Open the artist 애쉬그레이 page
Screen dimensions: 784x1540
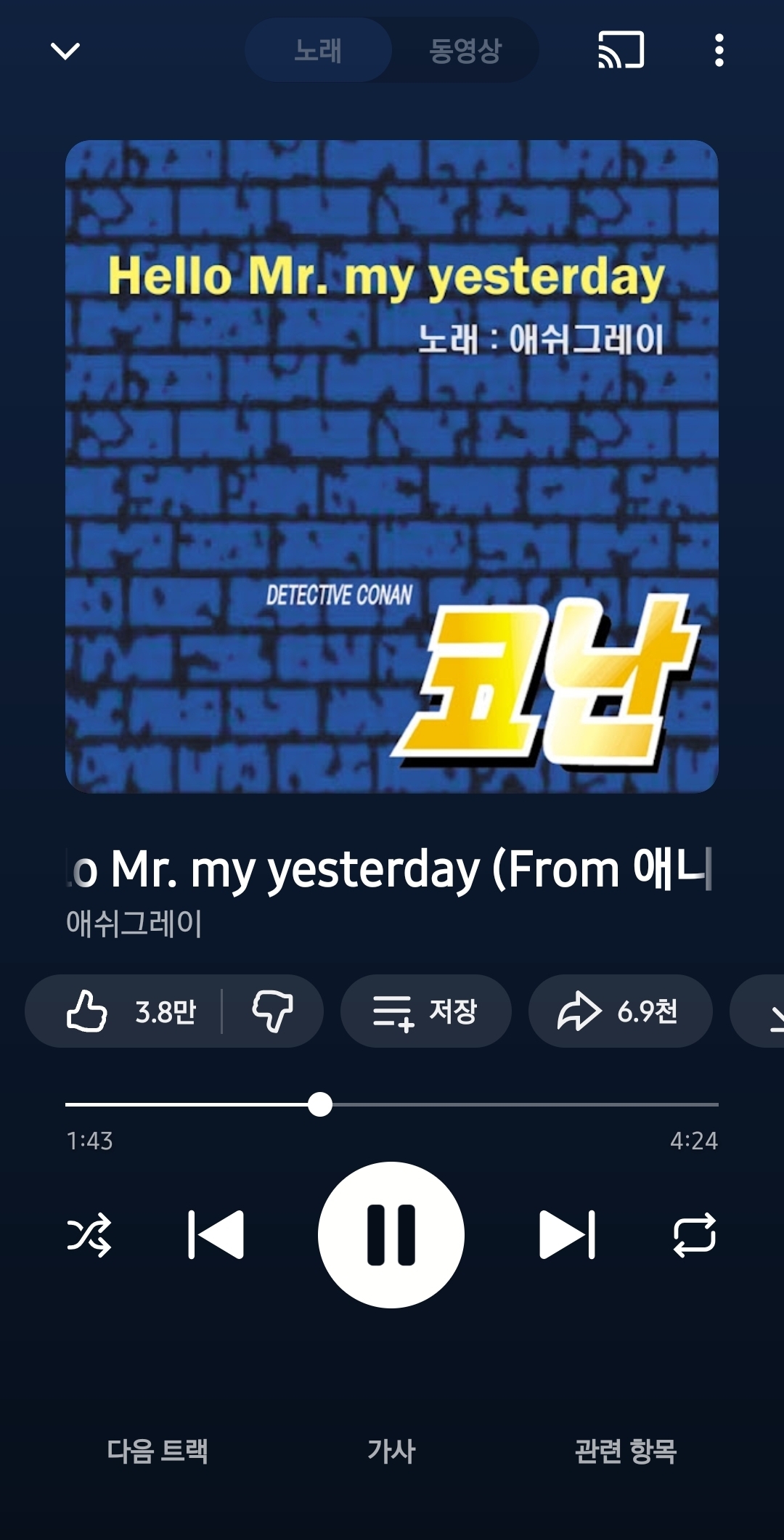click(x=134, y=924)
